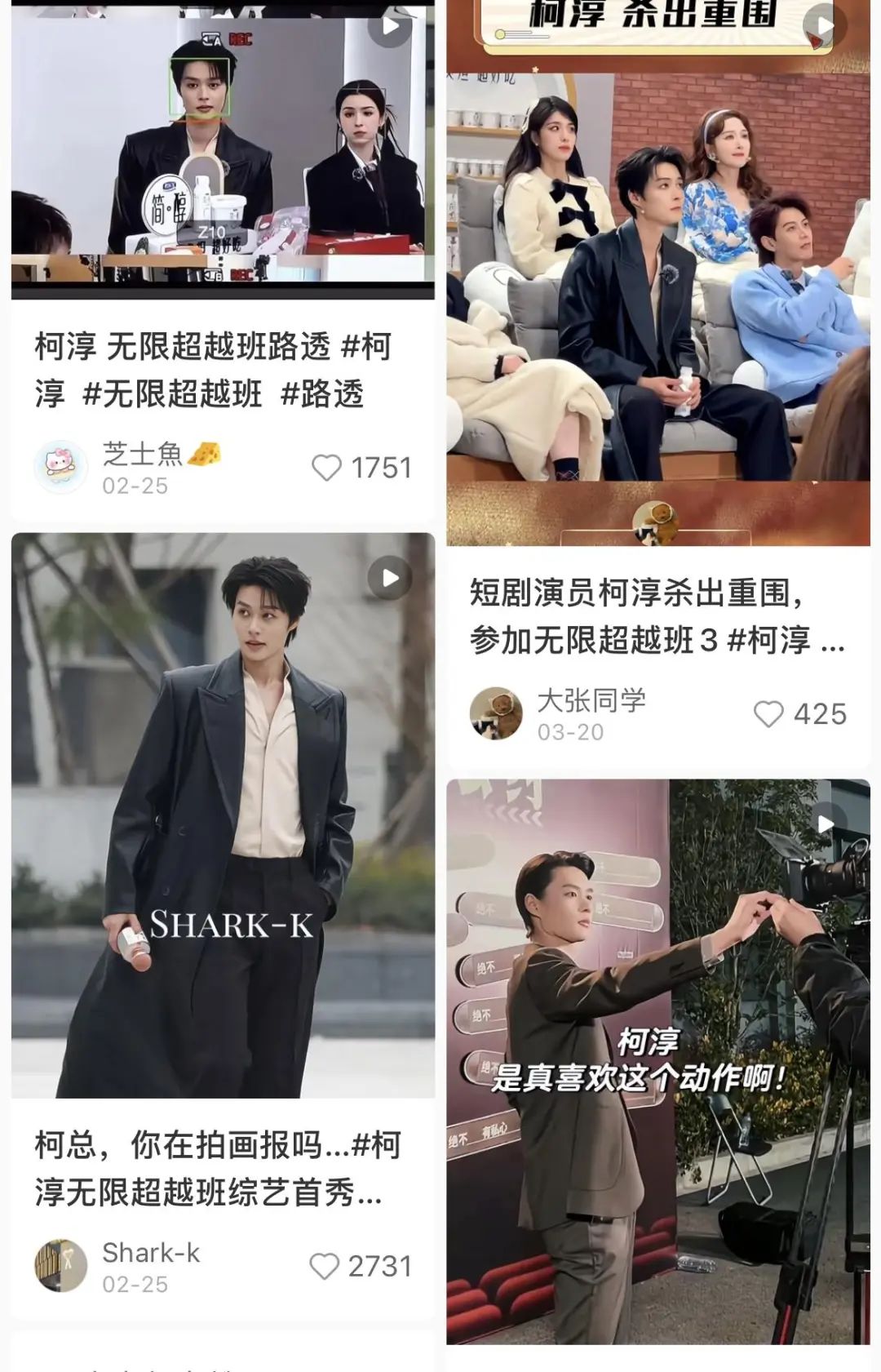Open the 柯淳是真喜欢这个动作啊 video
Image resolution: width=881 pixels, height=1372 pixels.
657,1061
